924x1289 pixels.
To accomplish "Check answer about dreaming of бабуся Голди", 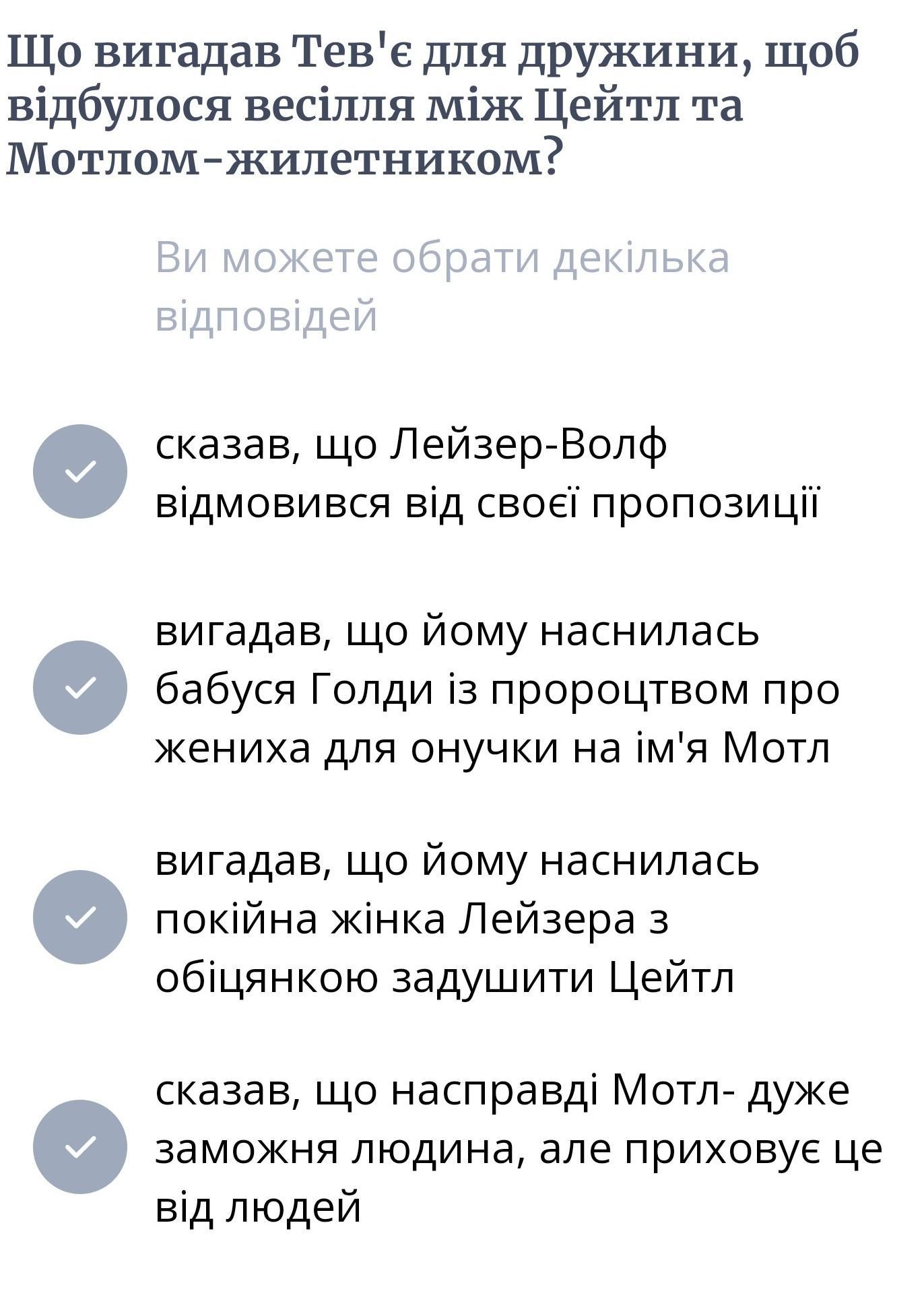I will click(79, 687).
